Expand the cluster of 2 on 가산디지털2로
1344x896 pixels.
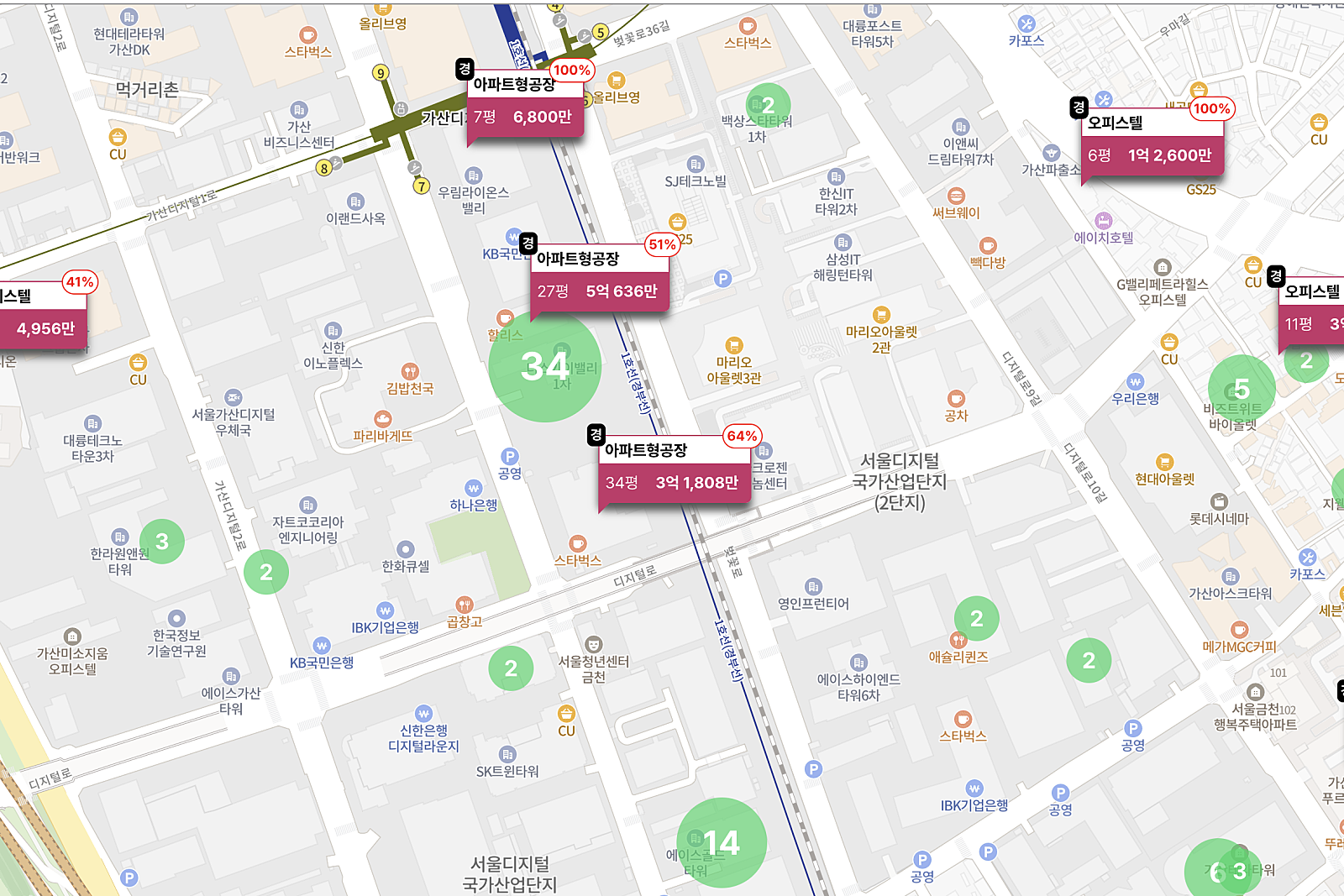(266, 572)
